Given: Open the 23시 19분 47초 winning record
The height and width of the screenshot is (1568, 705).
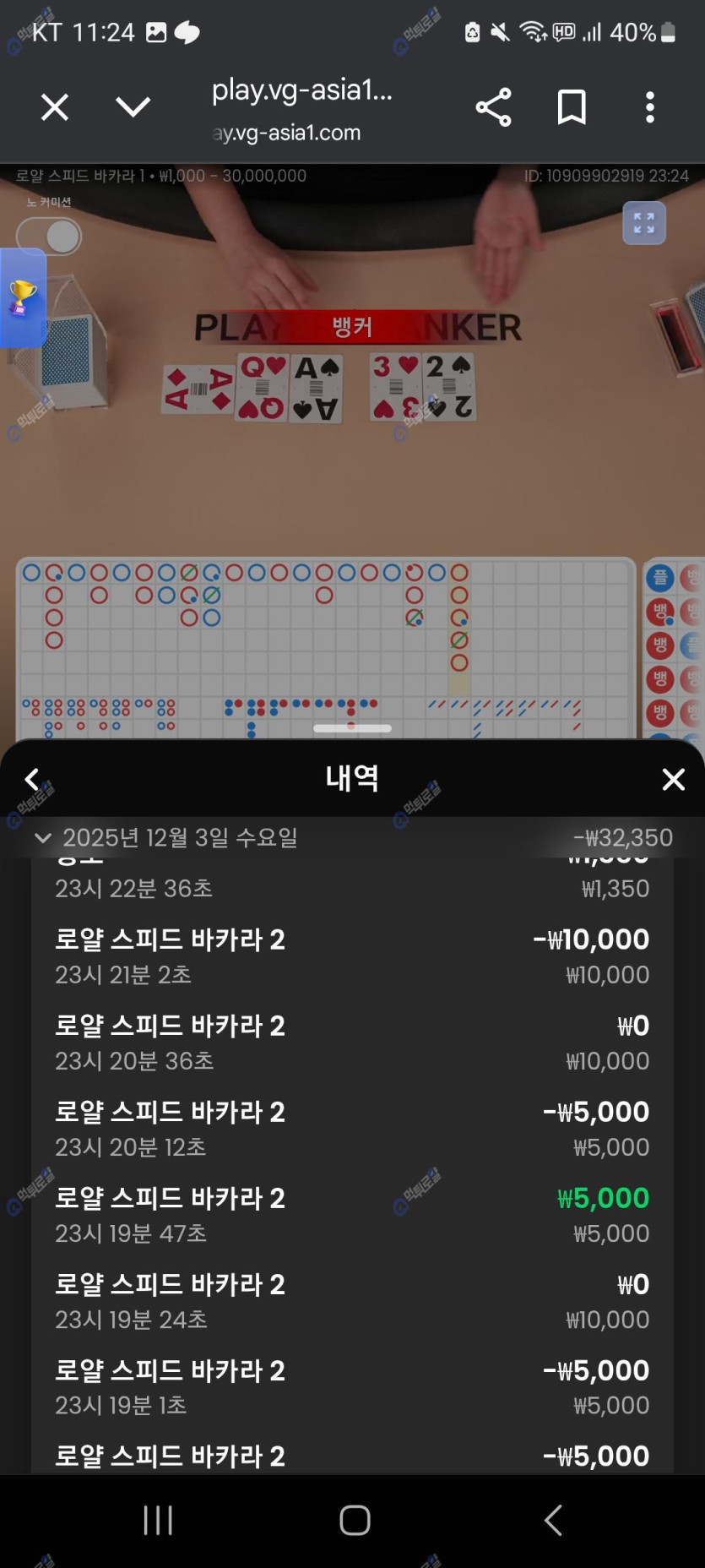Looking at the screenshot, I should [x=352, y=1215].
